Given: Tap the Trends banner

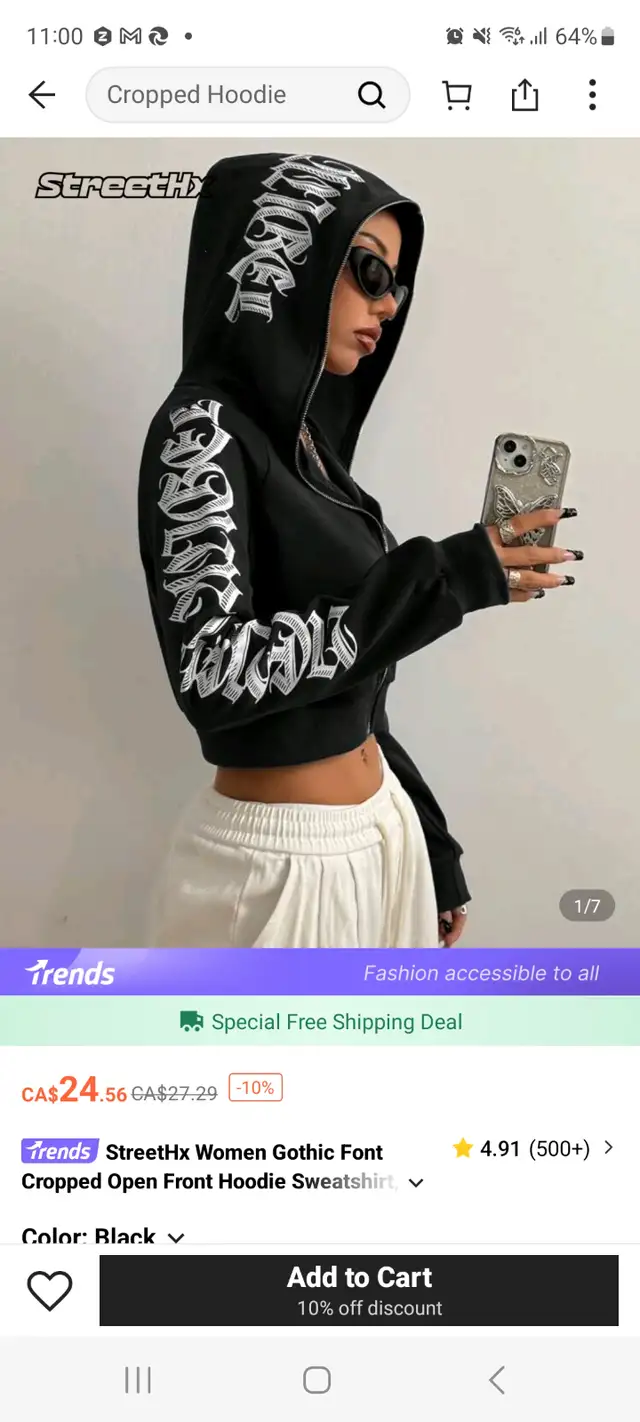Looking at the screenshot, I should tap(320, 972).
